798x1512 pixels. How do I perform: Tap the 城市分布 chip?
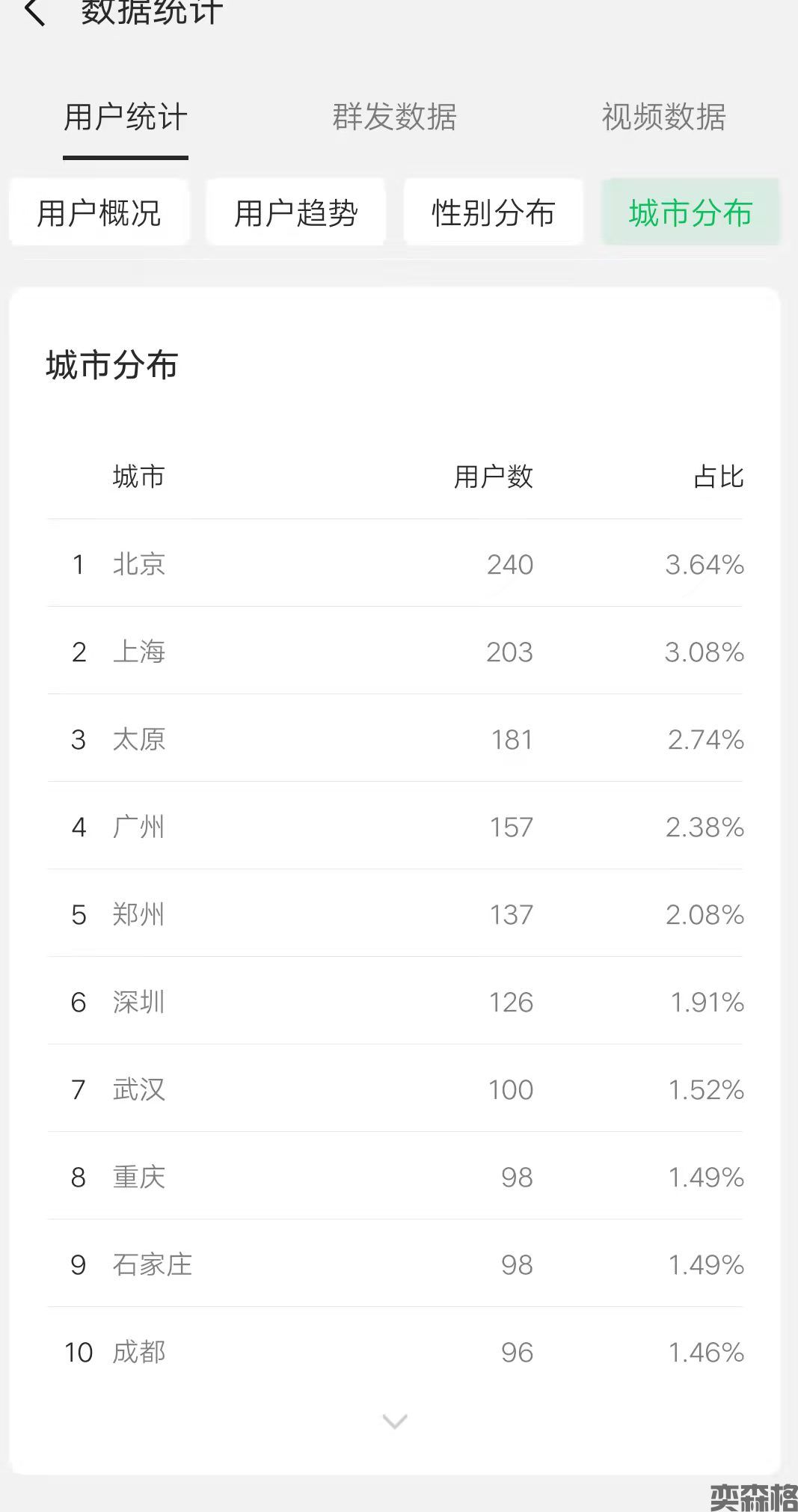tap(690, 212)
